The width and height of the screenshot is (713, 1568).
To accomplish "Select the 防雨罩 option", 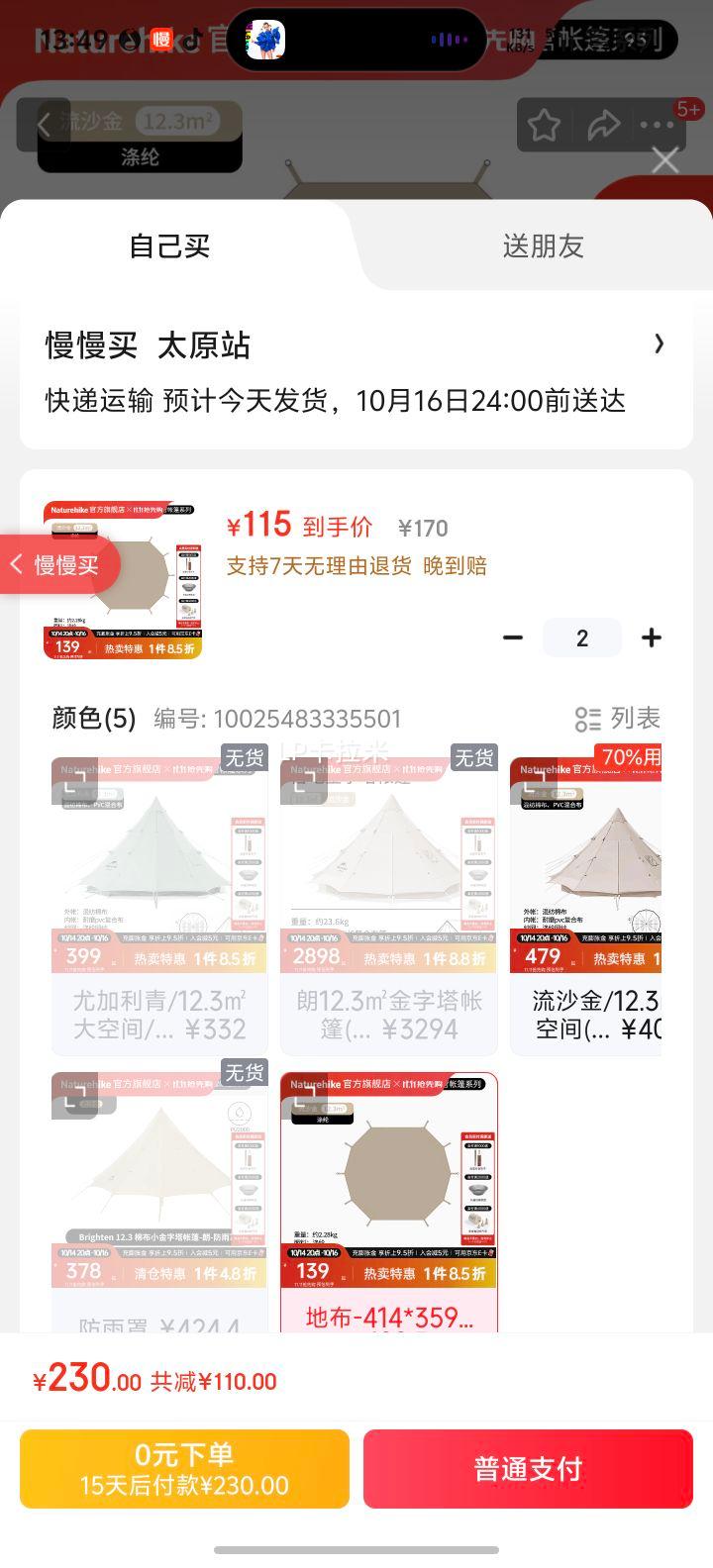I will tap(159, 1317).
